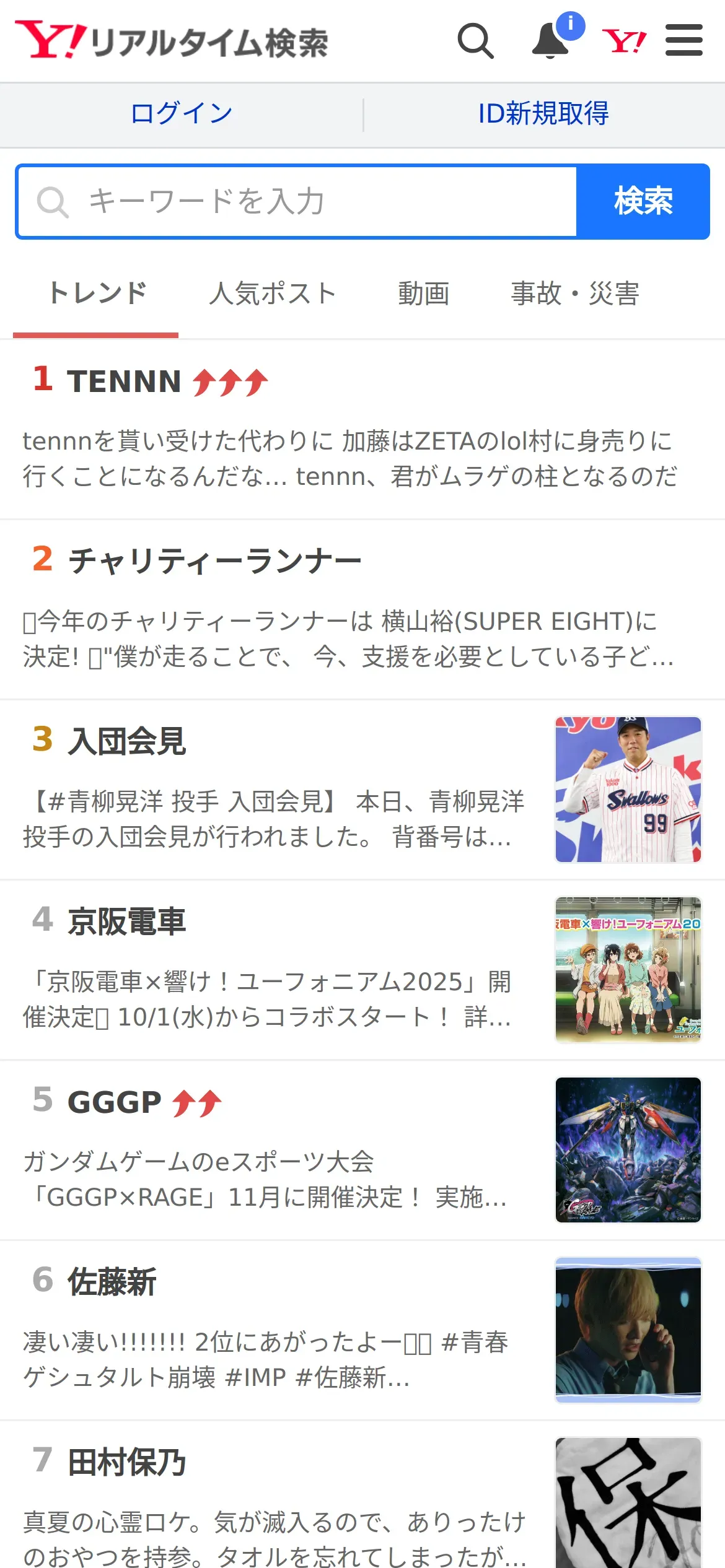View the 入団会見 trend

click(127, 741)
